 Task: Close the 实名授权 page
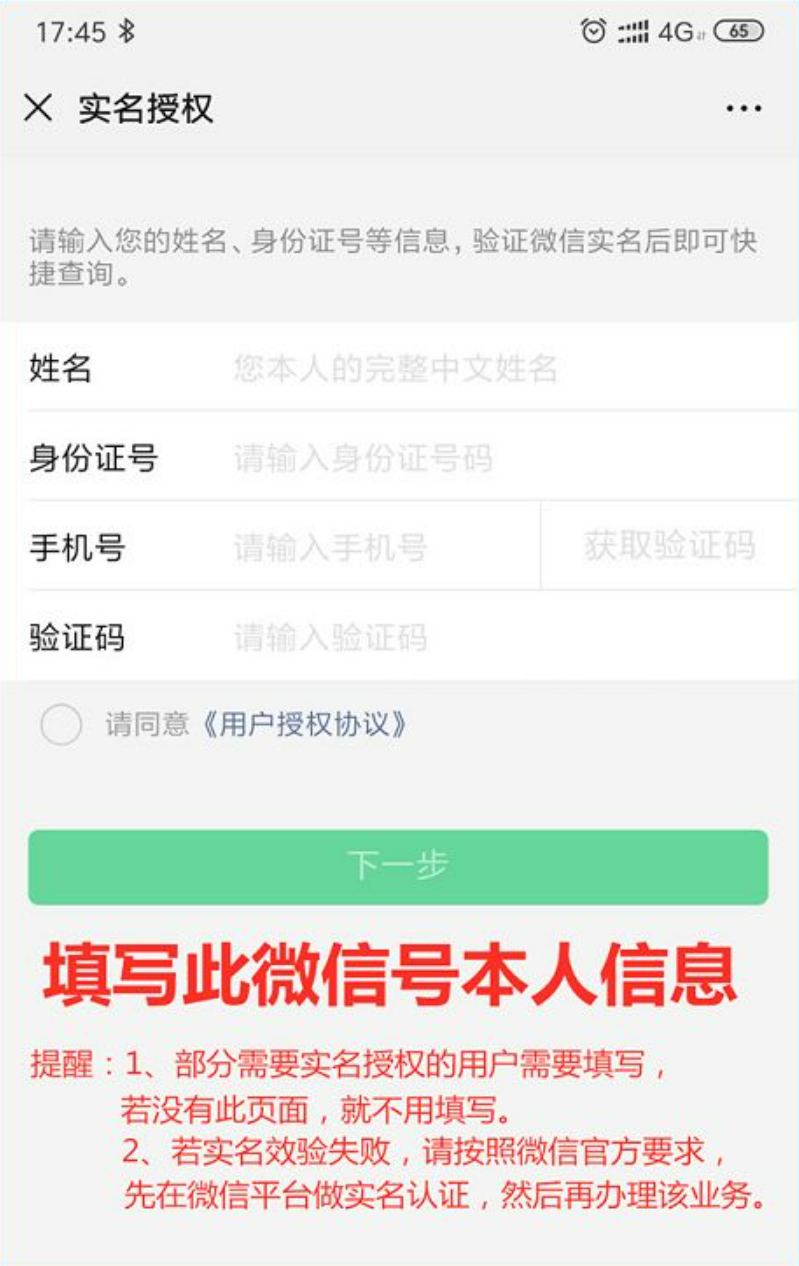(x=38, y=108)
